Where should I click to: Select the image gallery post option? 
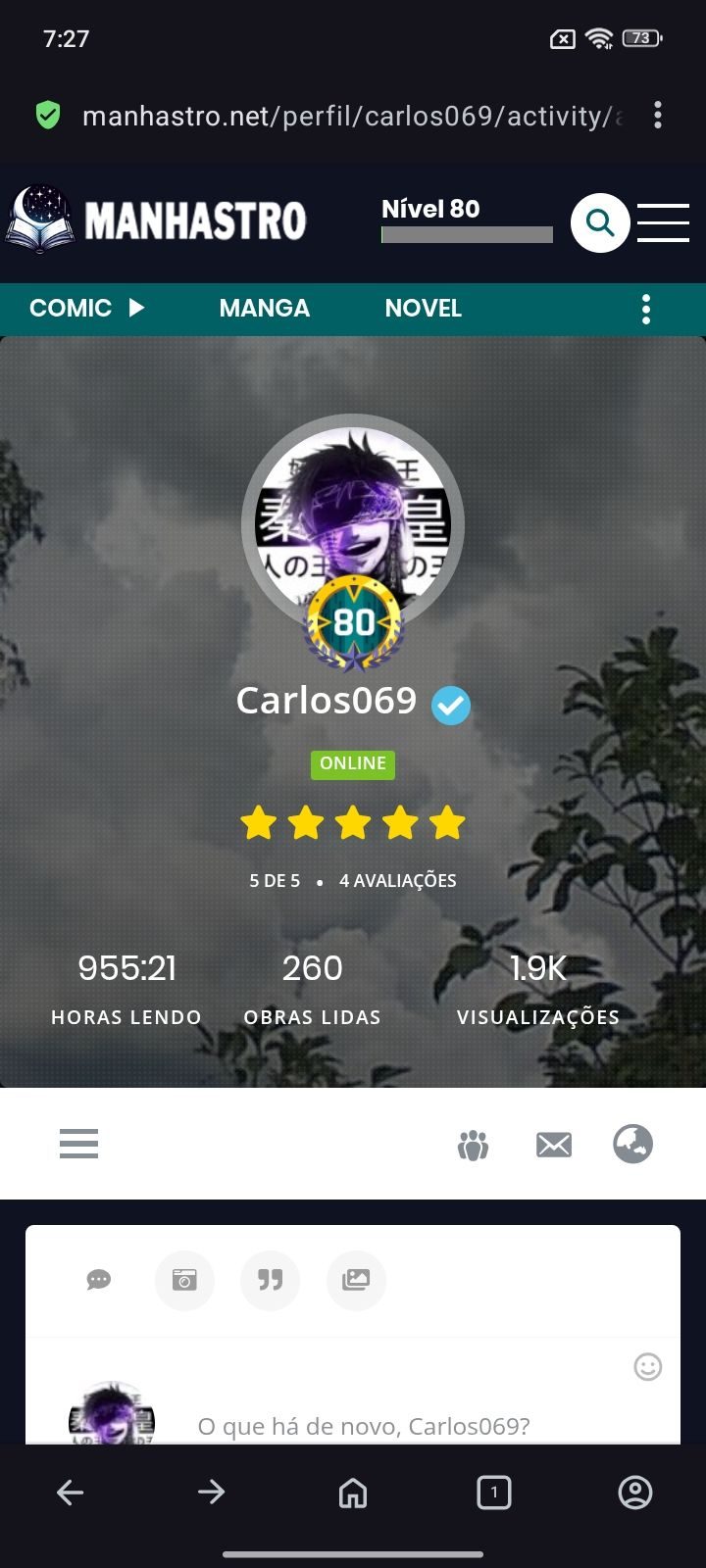[x=356, y=1280]
